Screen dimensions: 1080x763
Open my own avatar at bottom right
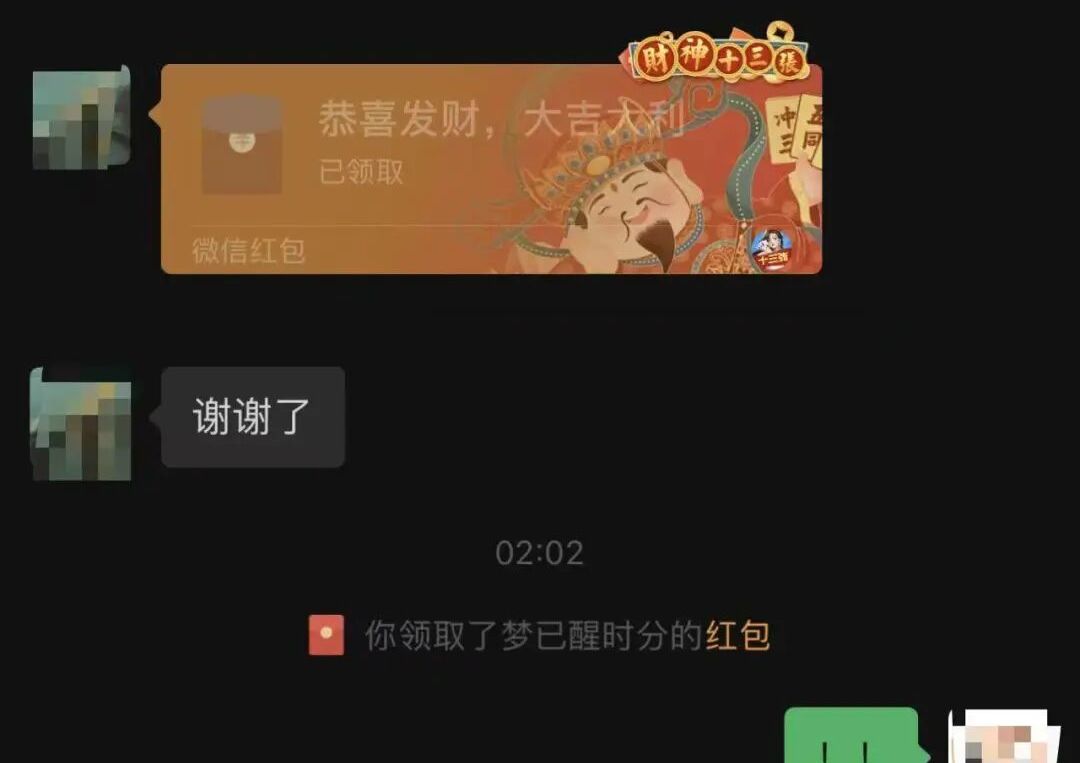pyautogui.click(x=998, y=738)
